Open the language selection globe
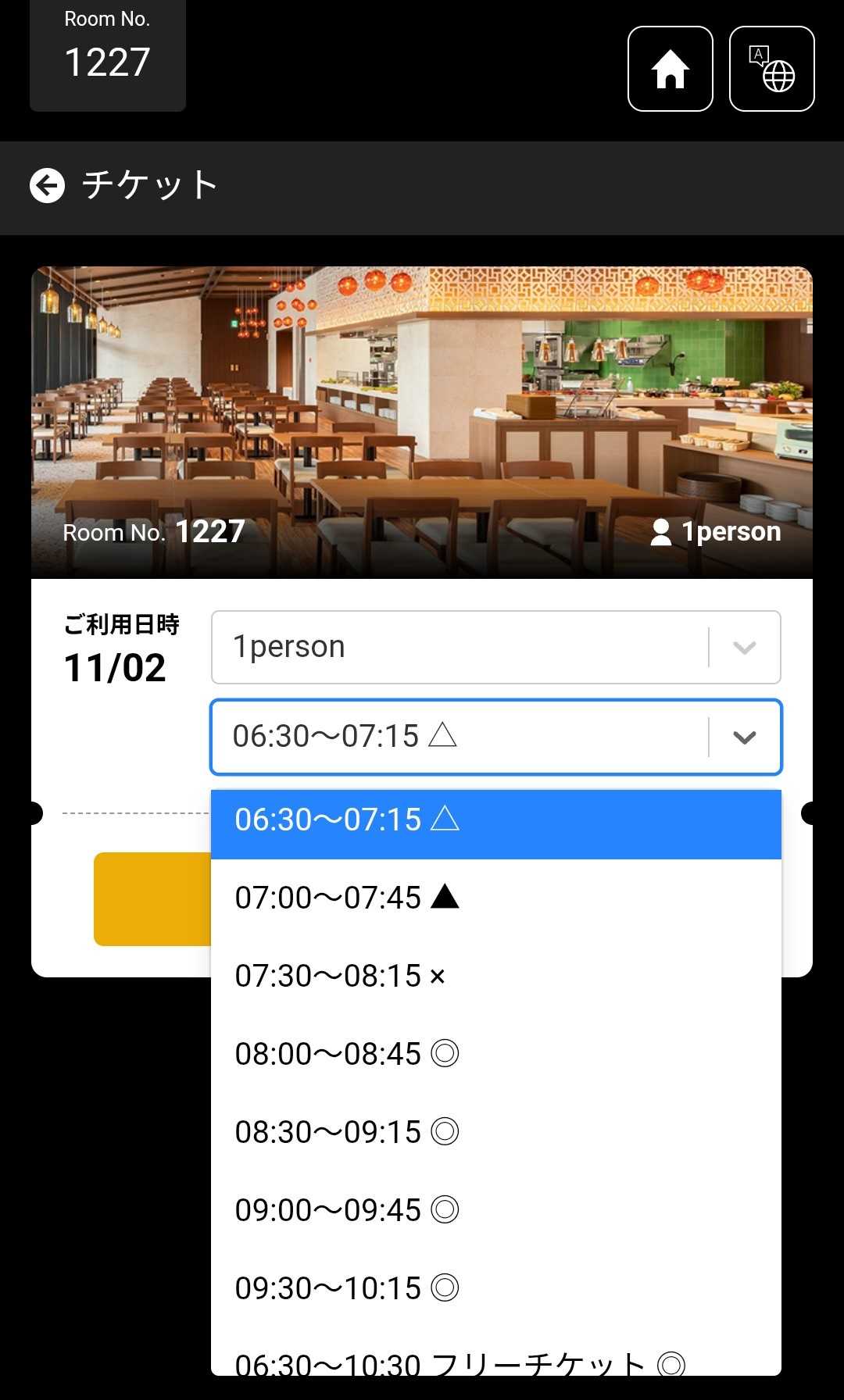This screenshot has height=1400, width=844. click(771, 69)
